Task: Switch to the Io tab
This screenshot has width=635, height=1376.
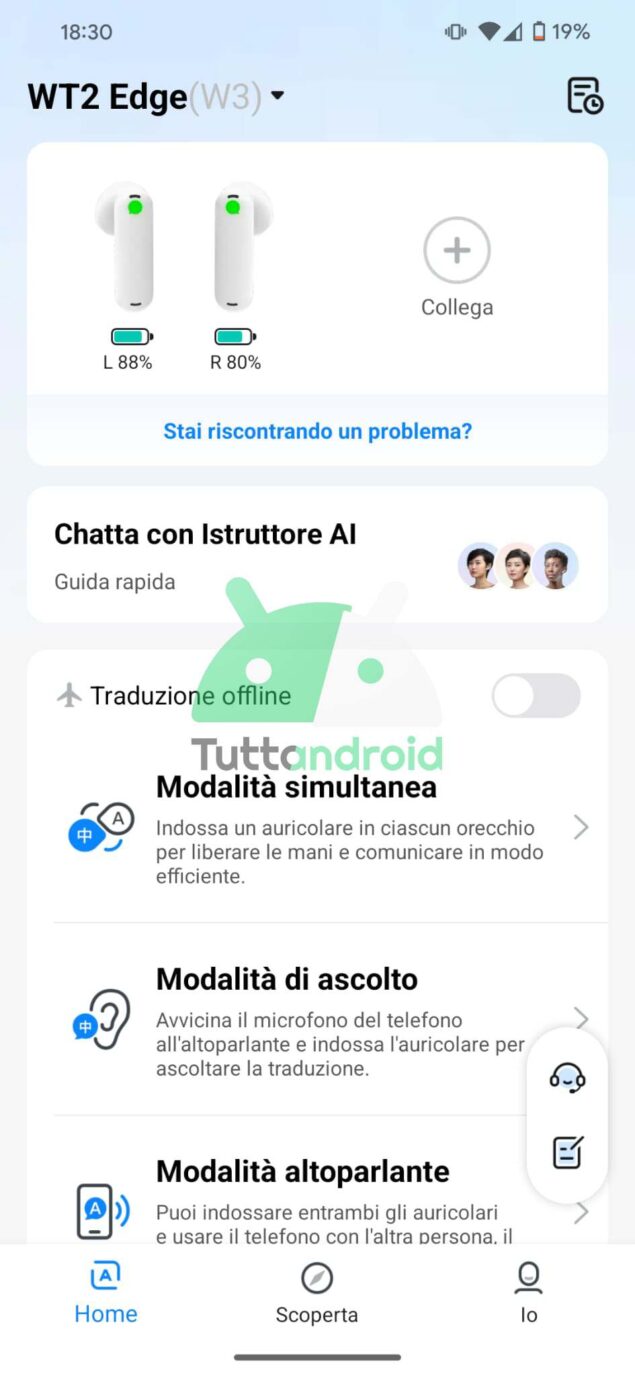Action: [528, 1293]
